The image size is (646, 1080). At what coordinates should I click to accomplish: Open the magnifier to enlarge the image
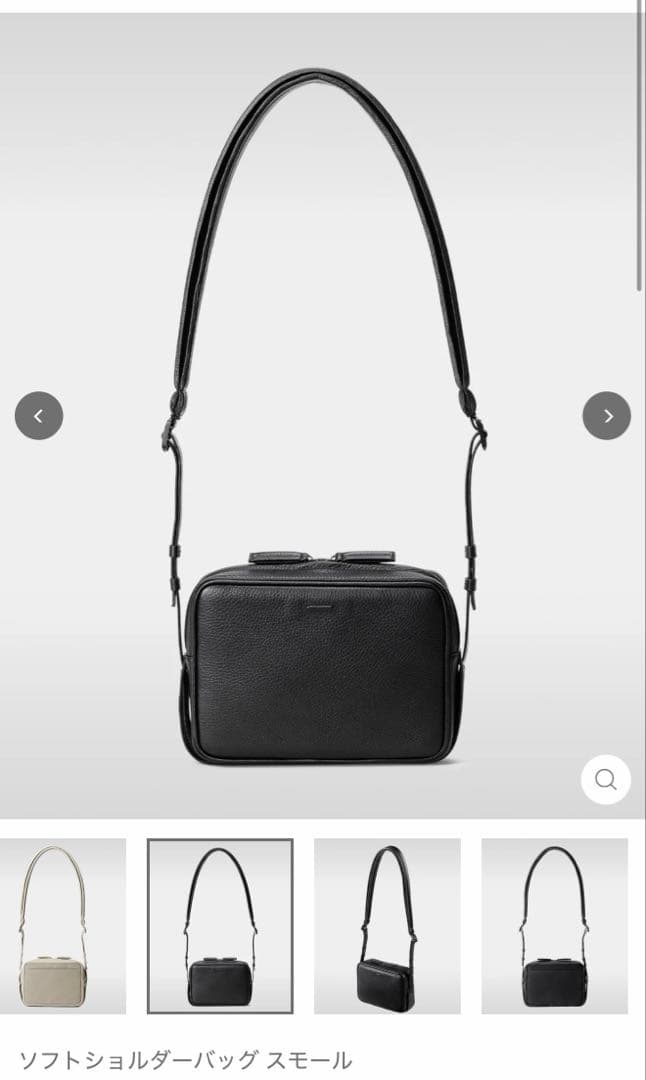click(x=605, y=779)
